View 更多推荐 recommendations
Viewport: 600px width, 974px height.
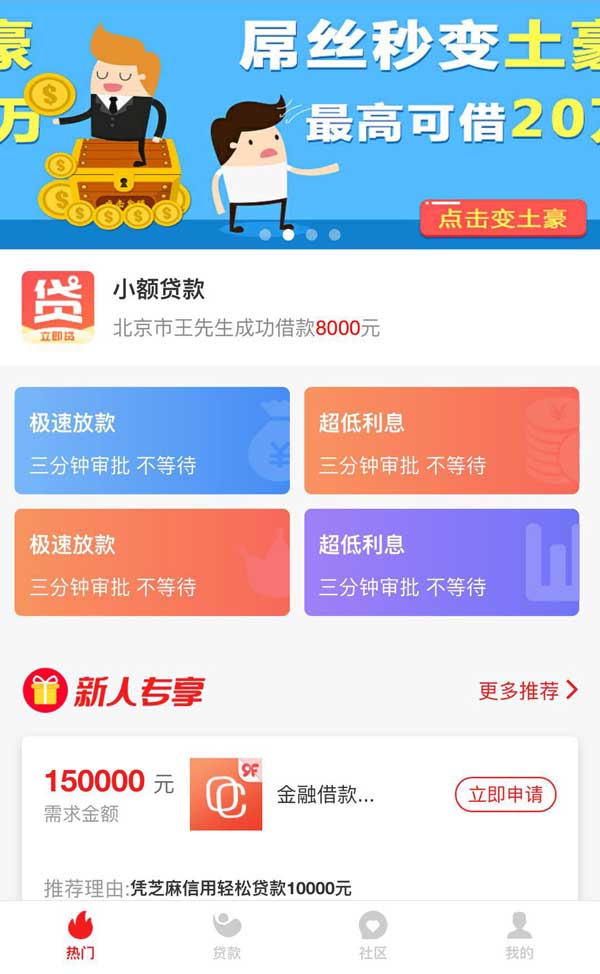(x=528, y=690)
